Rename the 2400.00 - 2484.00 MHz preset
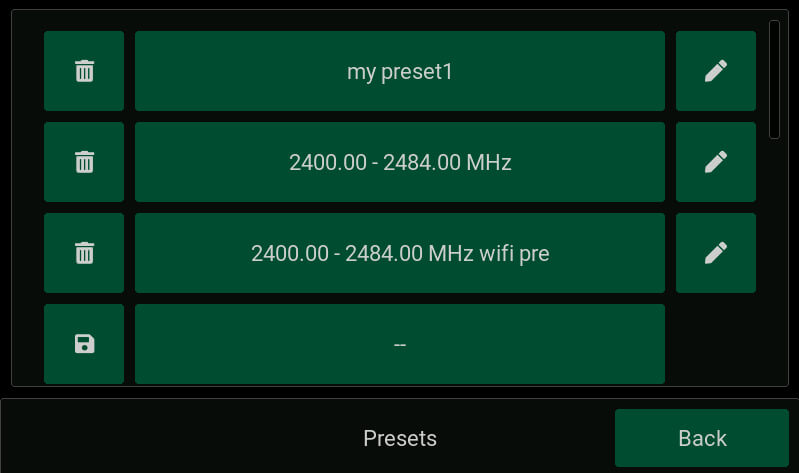 (715, 162)
